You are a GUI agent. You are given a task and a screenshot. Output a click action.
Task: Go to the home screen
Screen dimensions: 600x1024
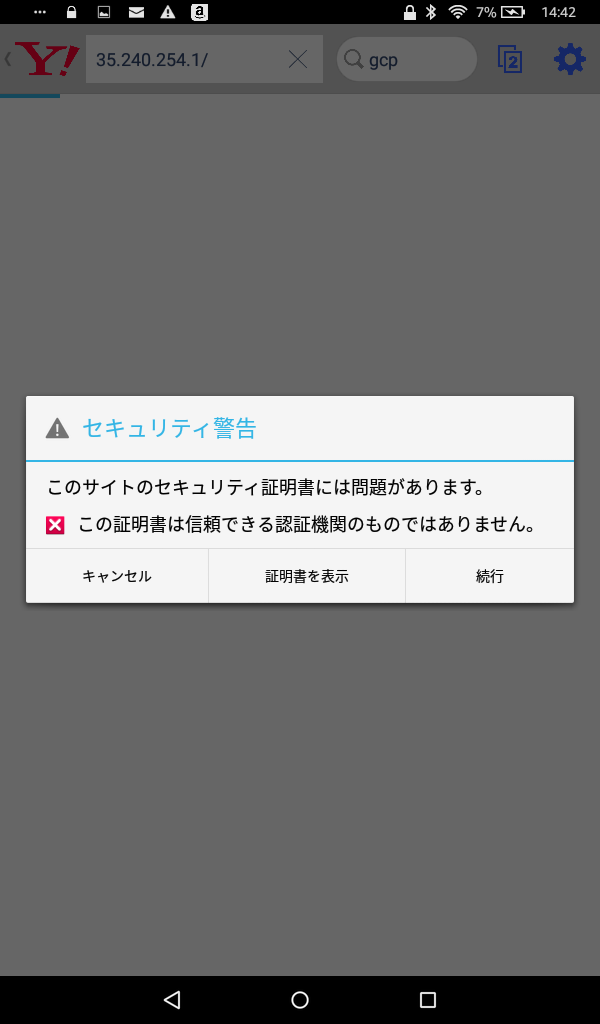(x=300, y=999)
